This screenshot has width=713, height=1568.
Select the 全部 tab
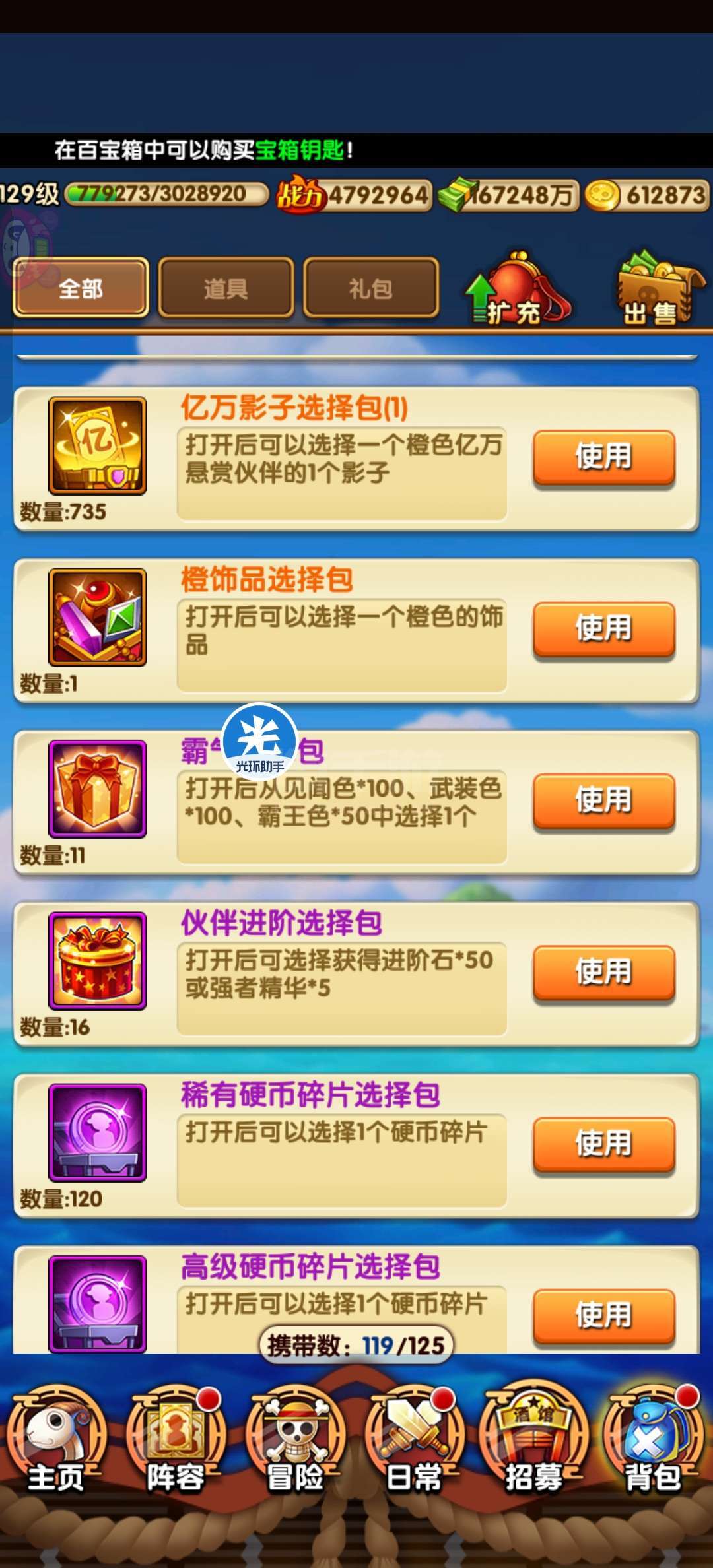tap(81, 288)
